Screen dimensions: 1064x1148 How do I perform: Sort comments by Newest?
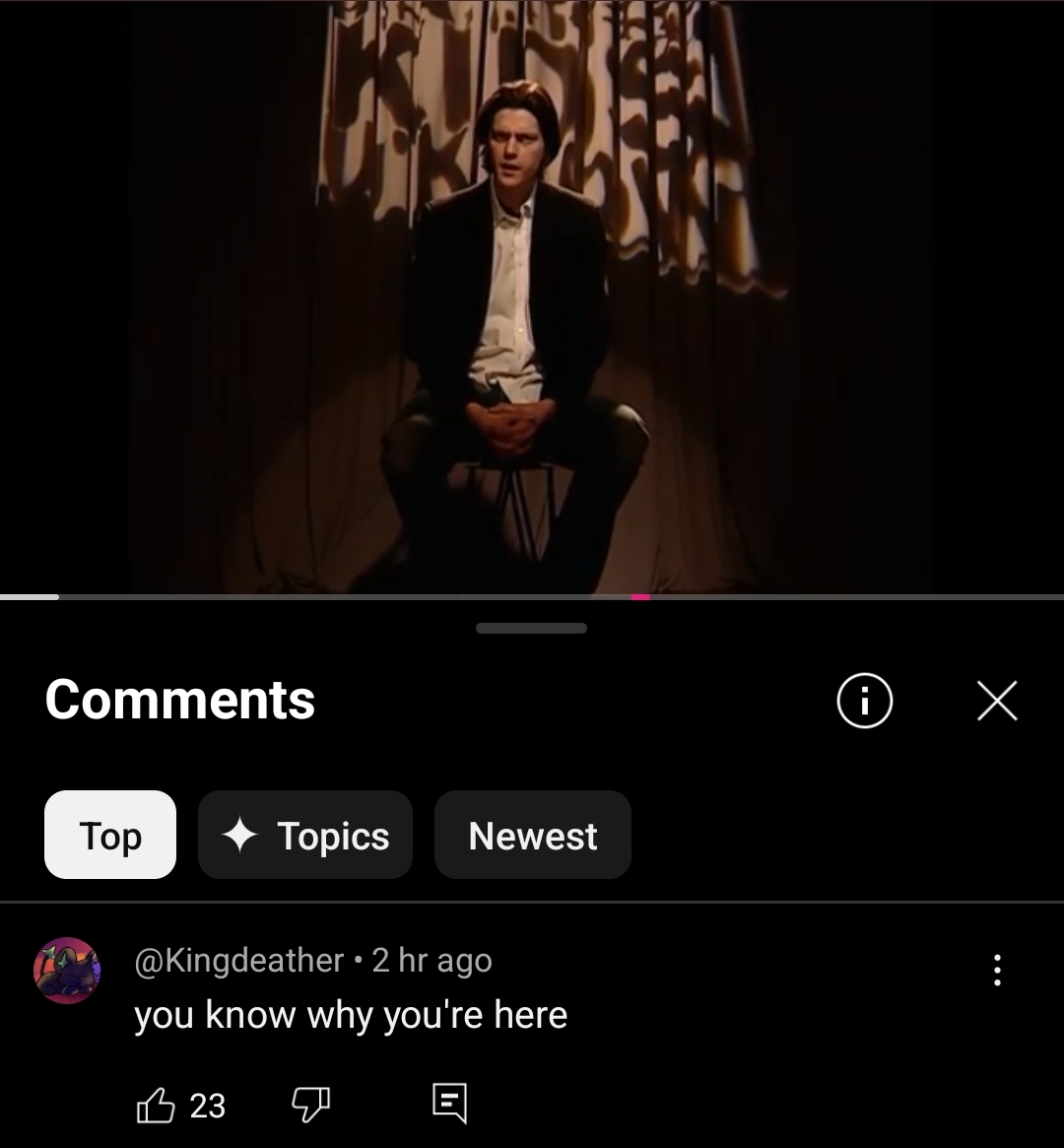(x=532, y=836)
